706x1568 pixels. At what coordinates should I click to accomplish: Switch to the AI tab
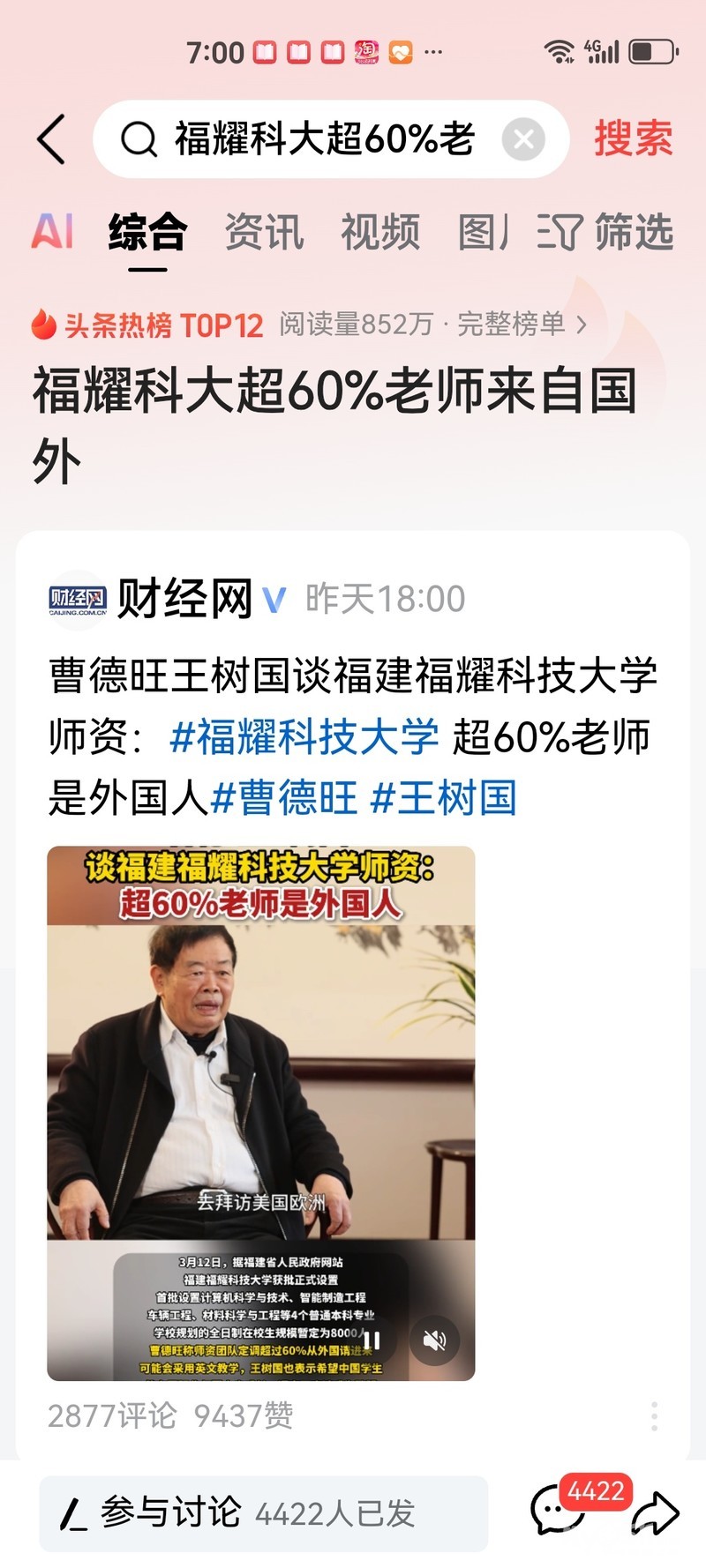tap(52, 232)
